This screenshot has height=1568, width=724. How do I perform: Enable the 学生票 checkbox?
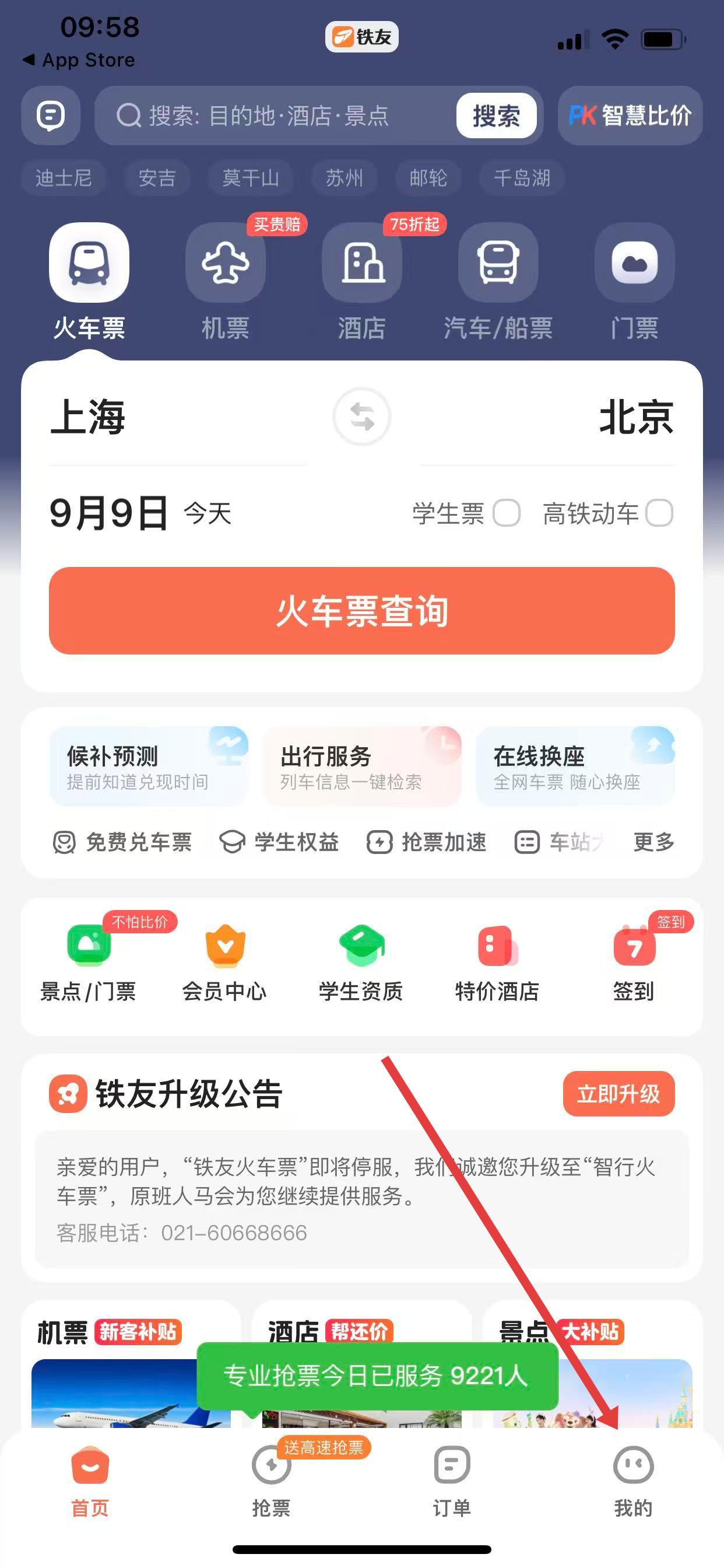(x=506, y=513)
